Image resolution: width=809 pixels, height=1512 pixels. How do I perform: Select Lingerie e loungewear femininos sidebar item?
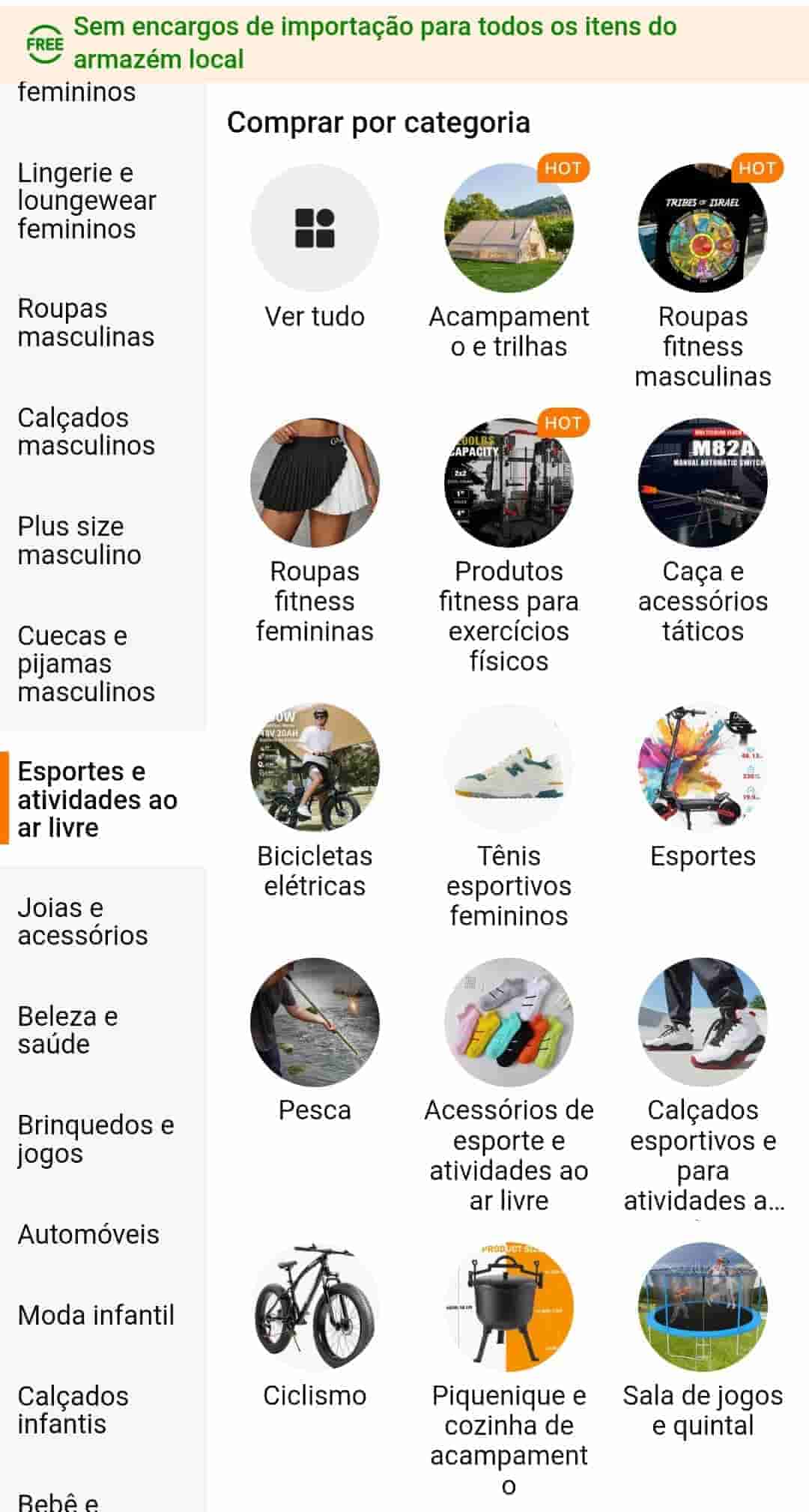coord(86,201)
